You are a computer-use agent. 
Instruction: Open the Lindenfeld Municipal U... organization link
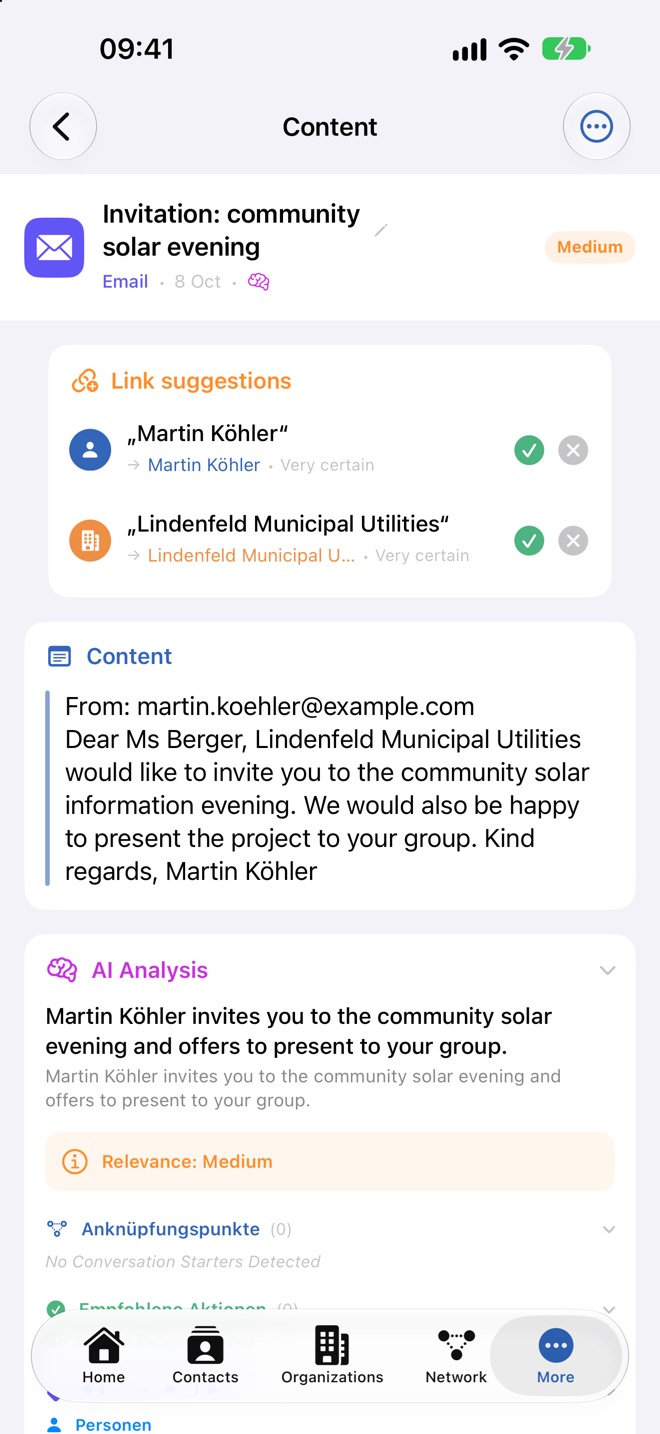point(251,555)
